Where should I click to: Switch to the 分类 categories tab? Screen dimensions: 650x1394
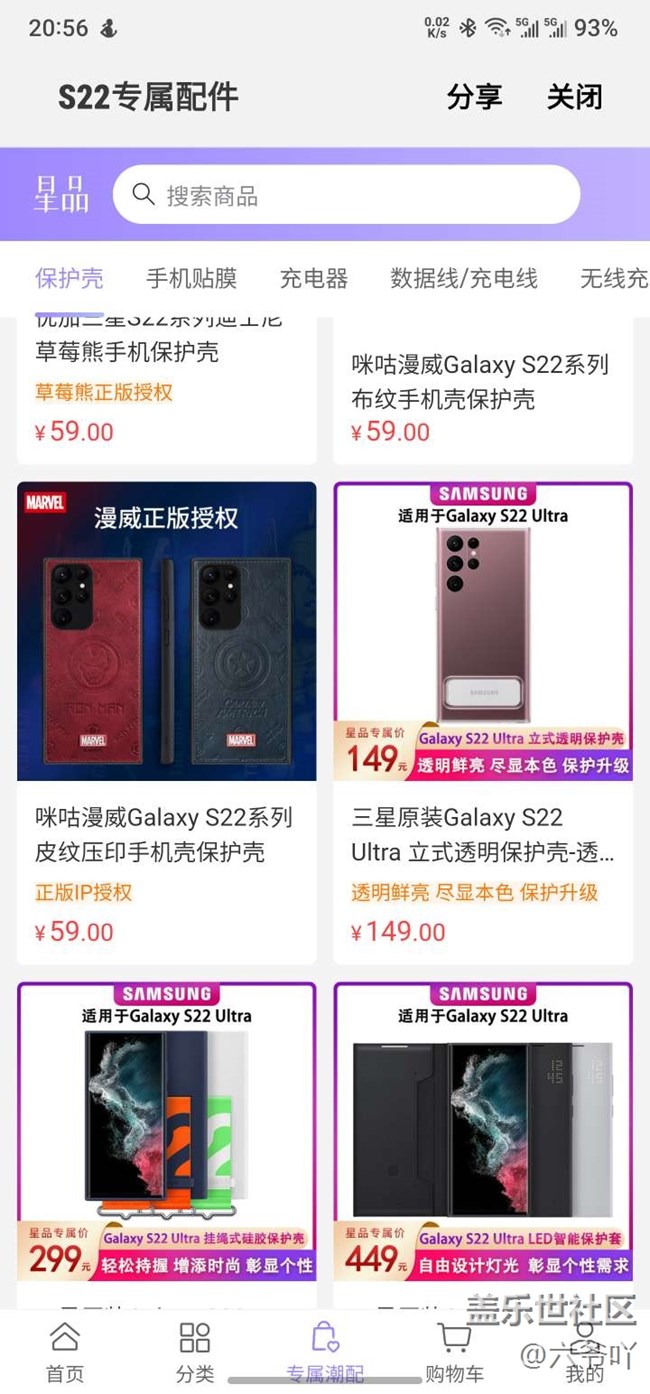coord(195,1352)
